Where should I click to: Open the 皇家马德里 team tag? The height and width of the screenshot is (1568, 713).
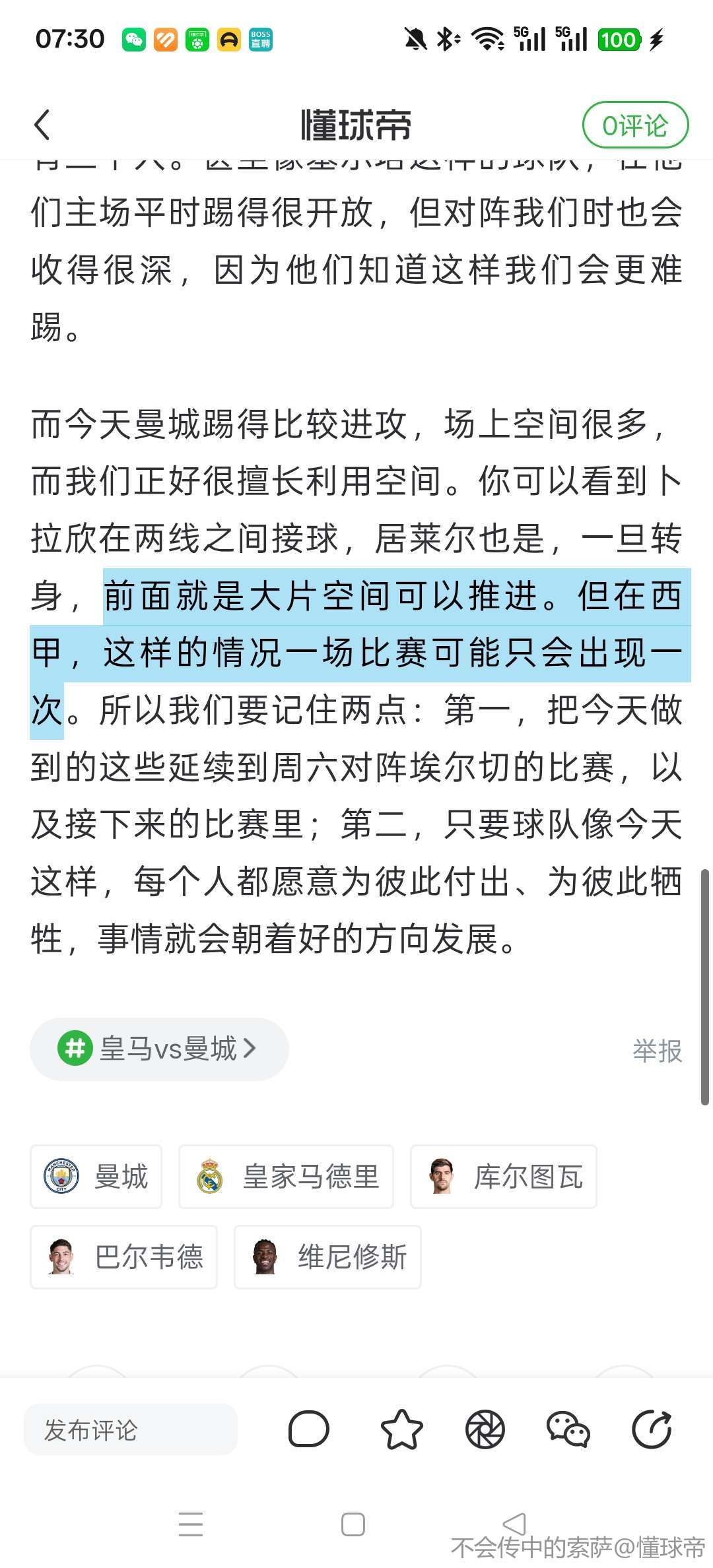tap(286, 1177)
